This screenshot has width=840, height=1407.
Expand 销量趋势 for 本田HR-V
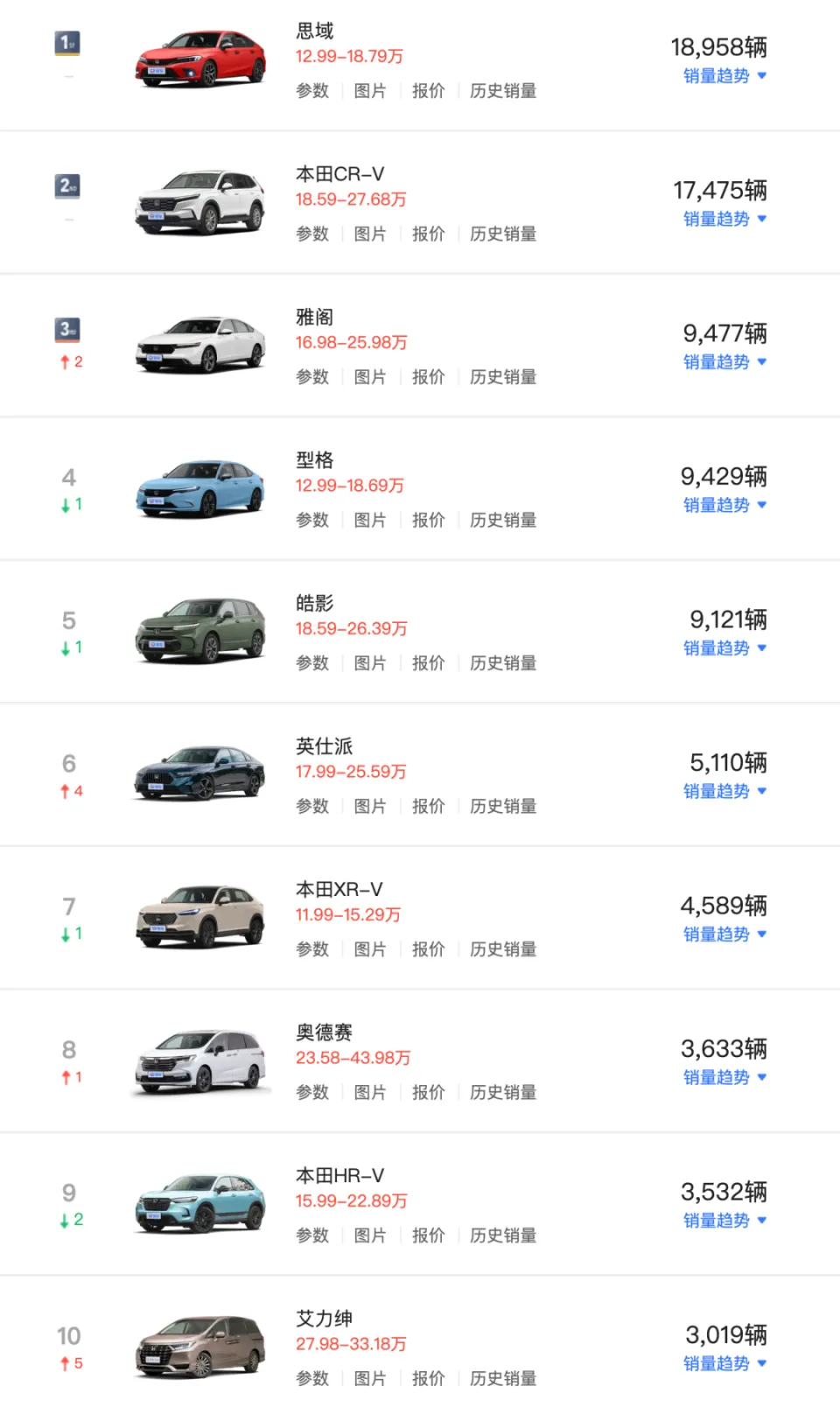[724, 1221]
